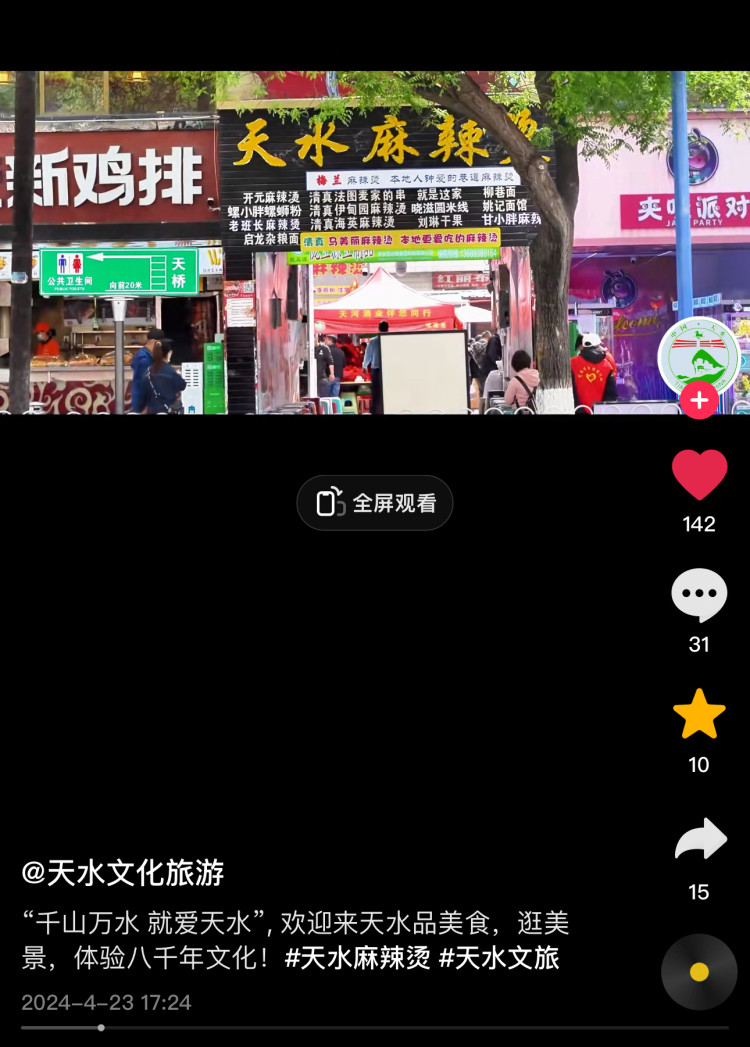
Task: Follow the creator with the red plus button
Action: (699, 400)
